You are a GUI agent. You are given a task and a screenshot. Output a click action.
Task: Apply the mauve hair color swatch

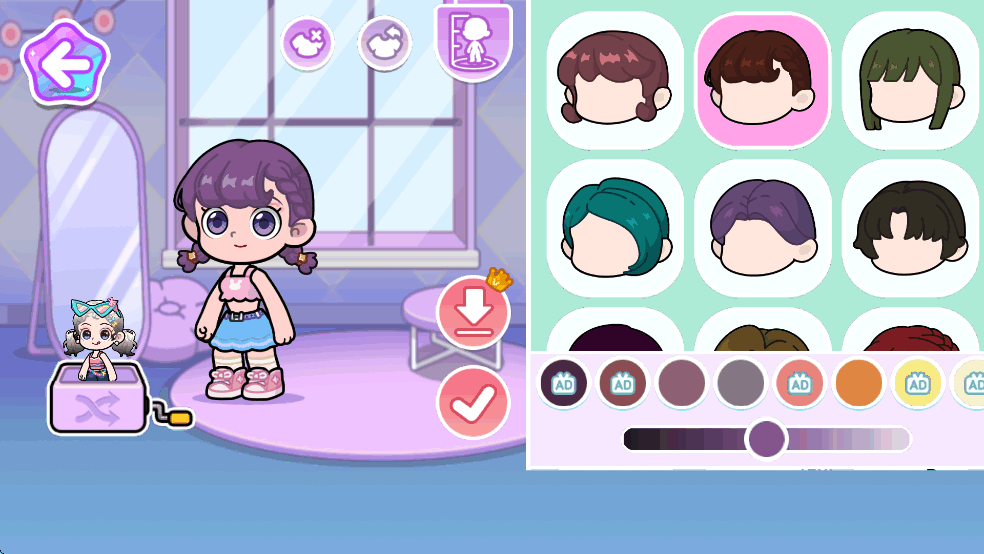[x=682, y=382]
